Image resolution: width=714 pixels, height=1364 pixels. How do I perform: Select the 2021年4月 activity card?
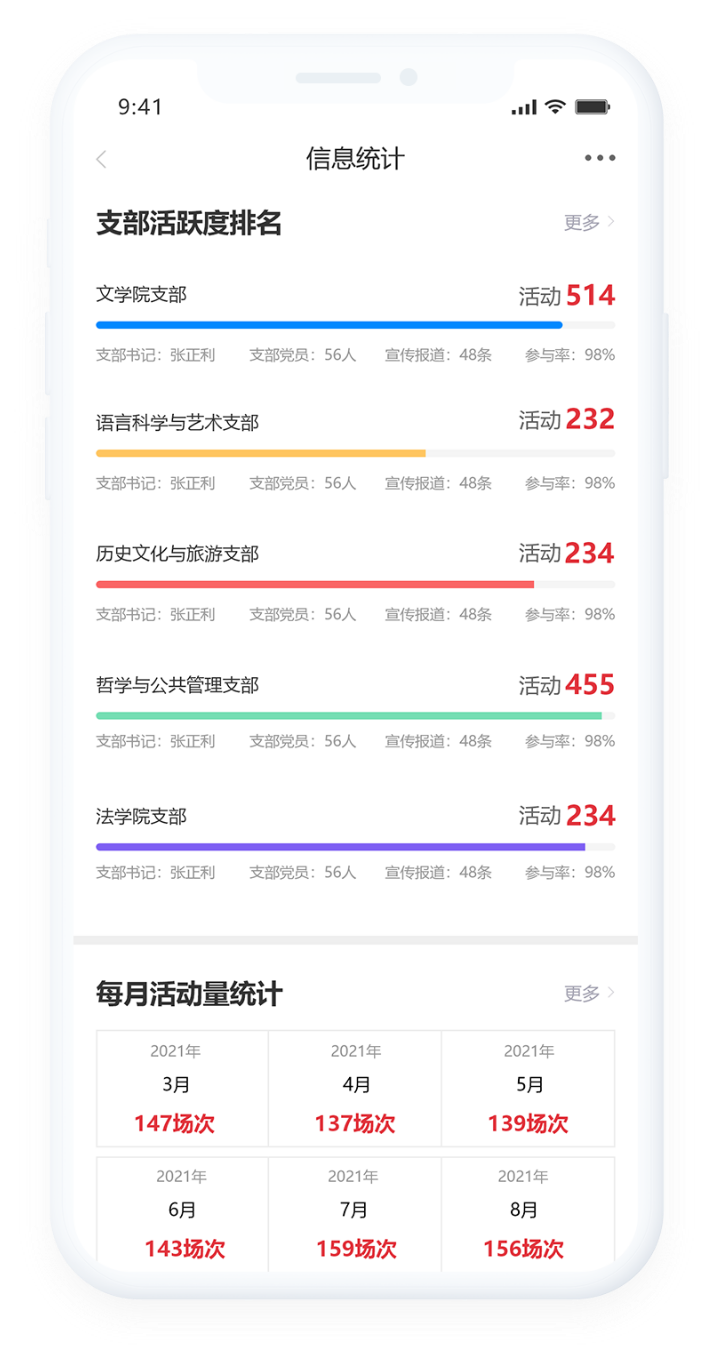tap(355, 1088)
